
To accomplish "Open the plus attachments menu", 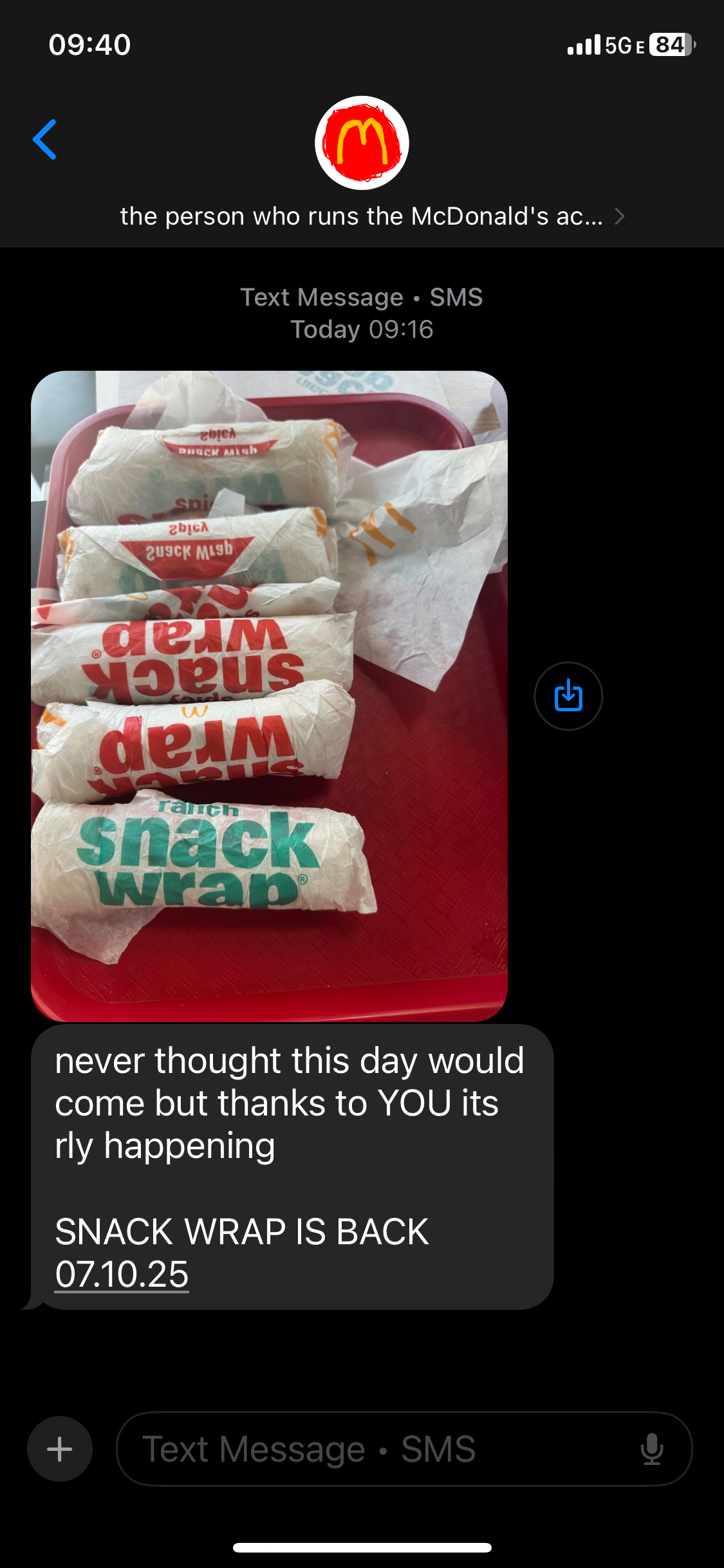I will pos(60,1449).
